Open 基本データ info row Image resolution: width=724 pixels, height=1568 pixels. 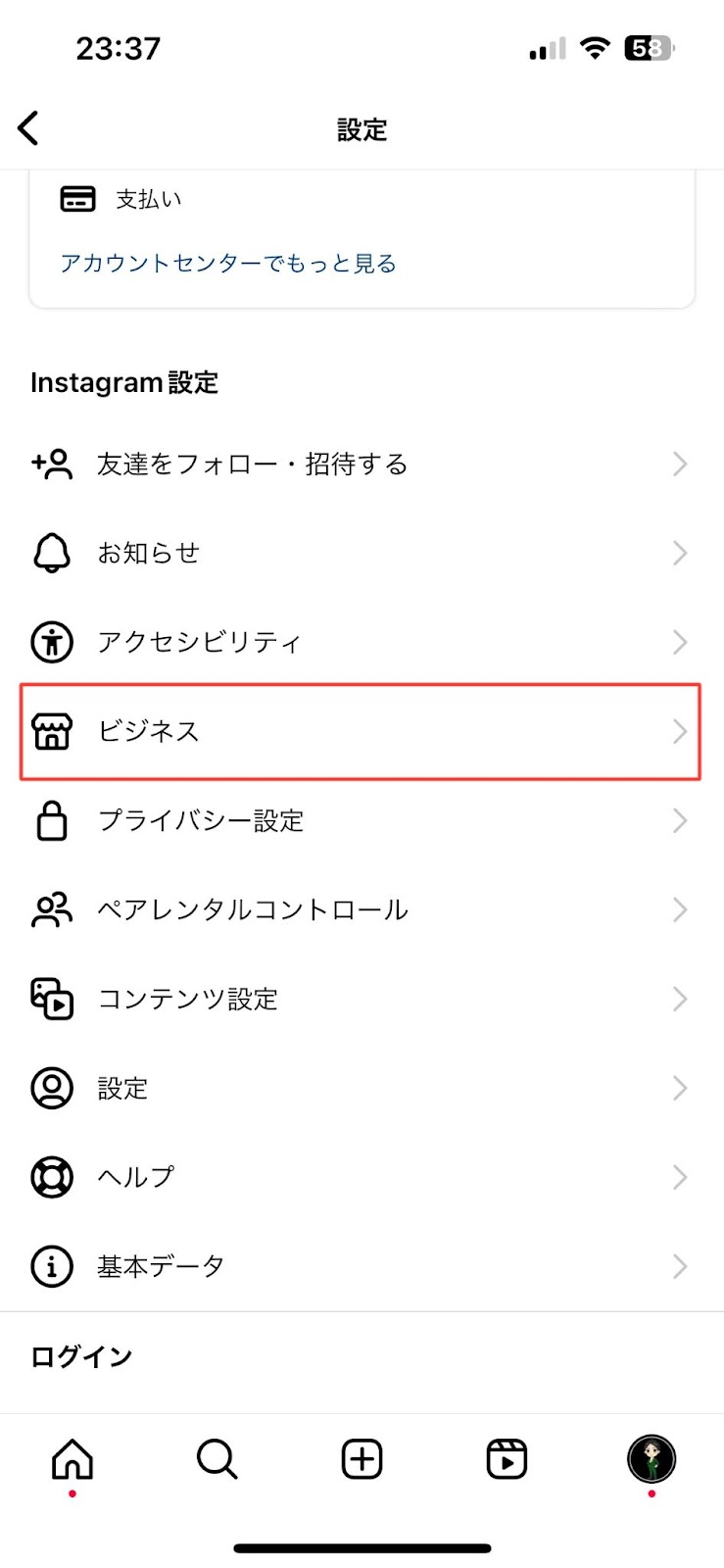[x=362, y=1266]
